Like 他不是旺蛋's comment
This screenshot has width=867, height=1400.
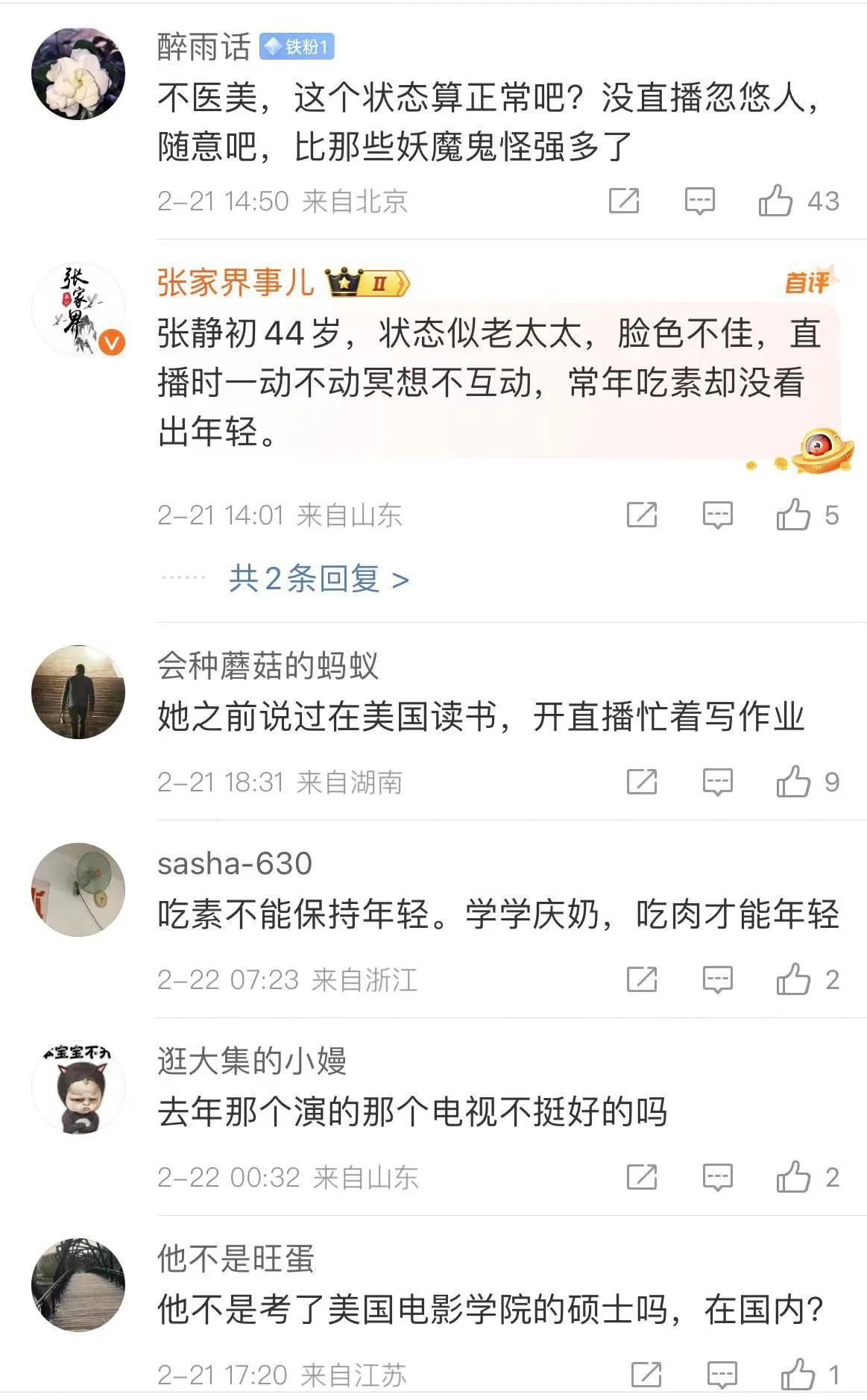(x=797, y=1374)
